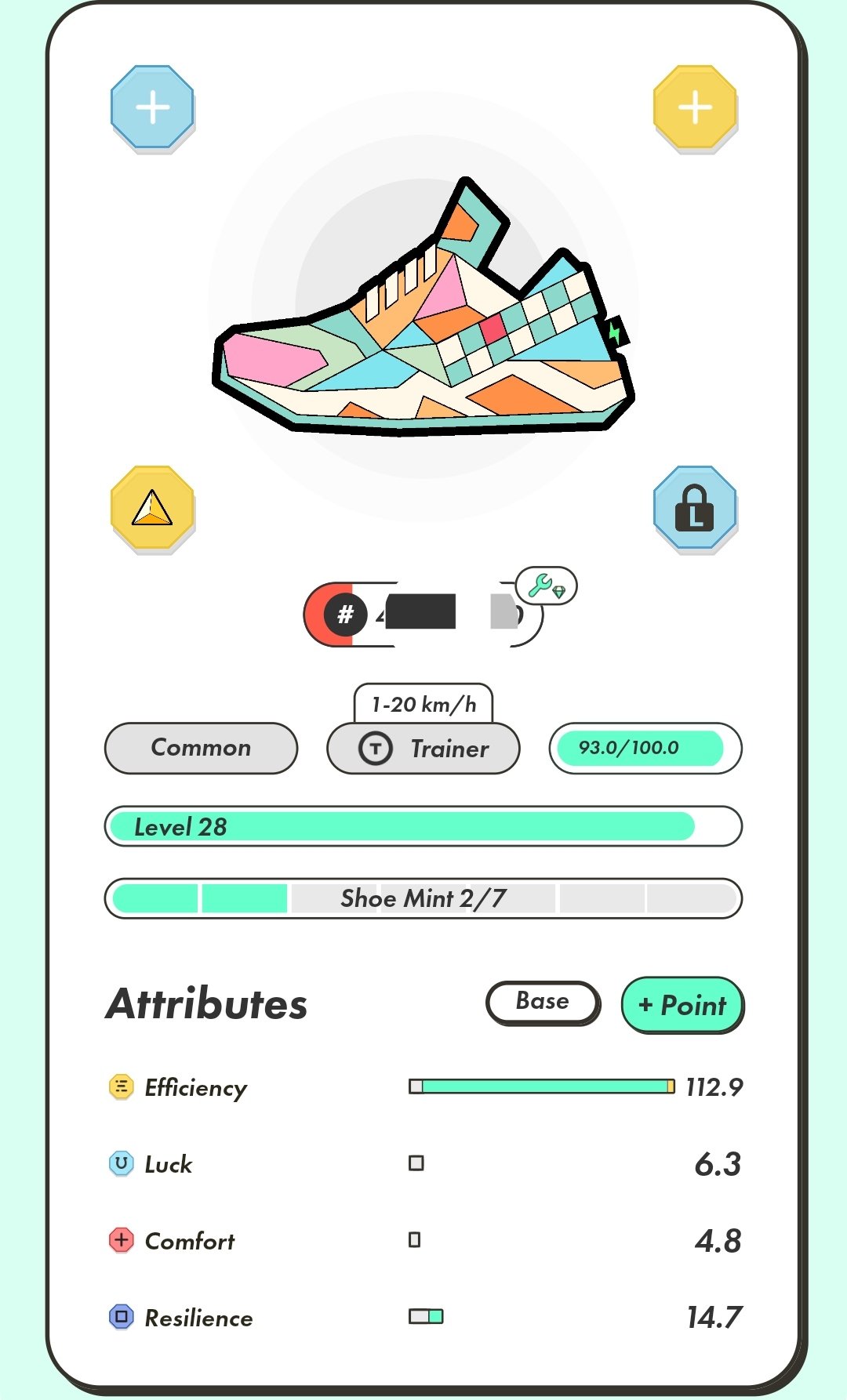The image size is (847, 1400).
Task: Tap the sneaker ID number pill
Action: coord(416,615)
